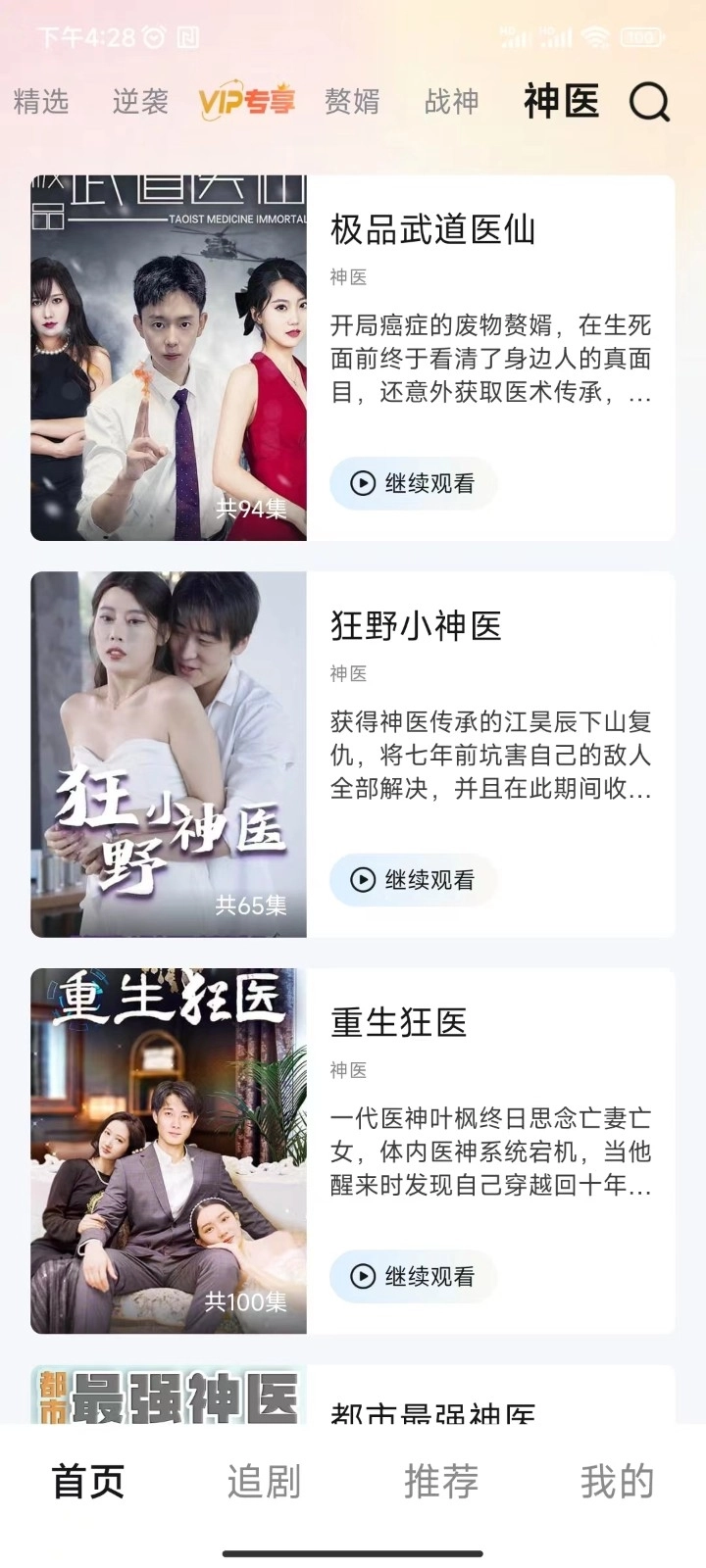This screenshot has width=706, height=1568.
Task: Tap the play icon beside 狂野小神医's 继续观看
Action: 362,879
